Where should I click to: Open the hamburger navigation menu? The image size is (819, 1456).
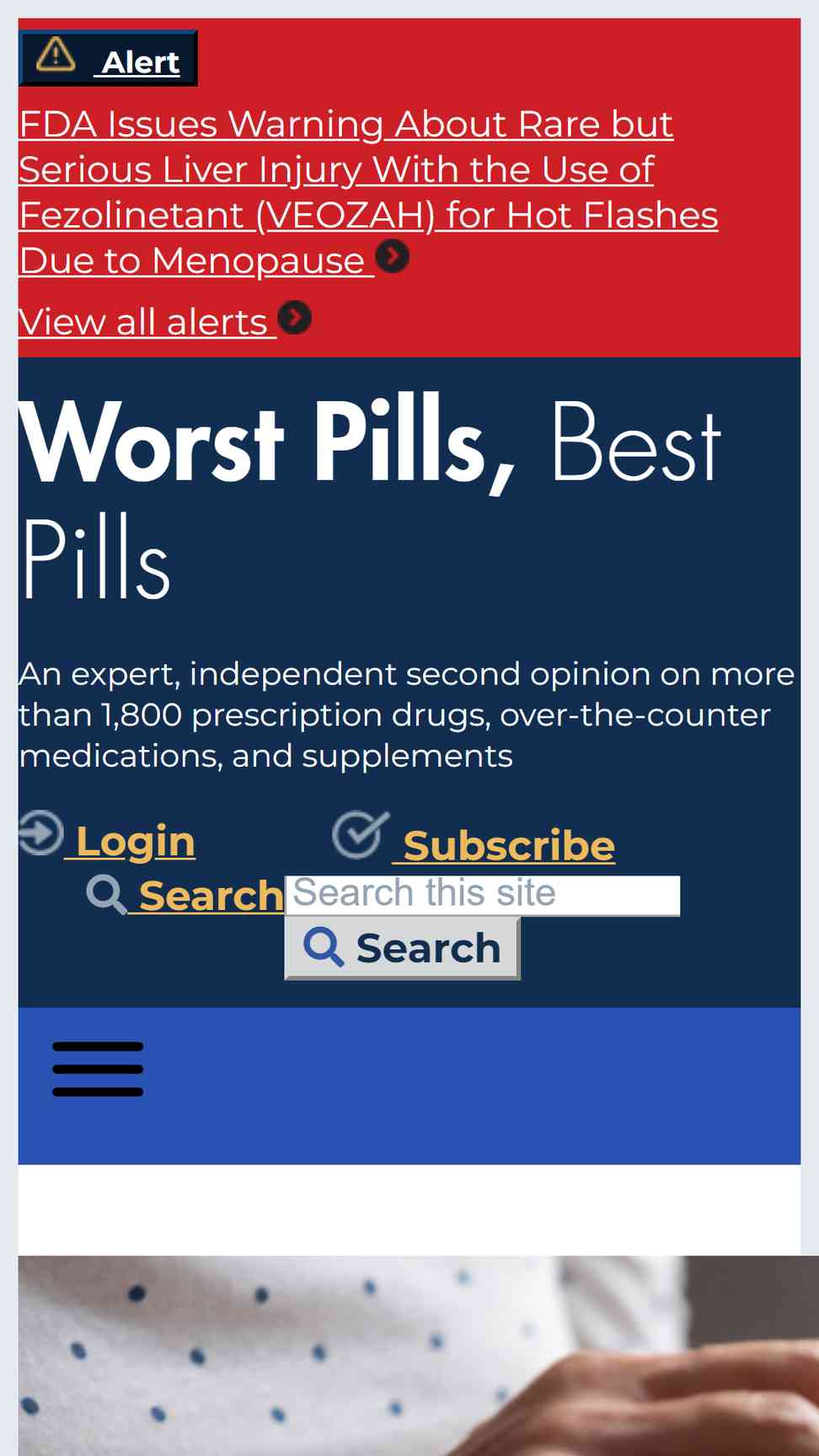tap(98, 1068)
